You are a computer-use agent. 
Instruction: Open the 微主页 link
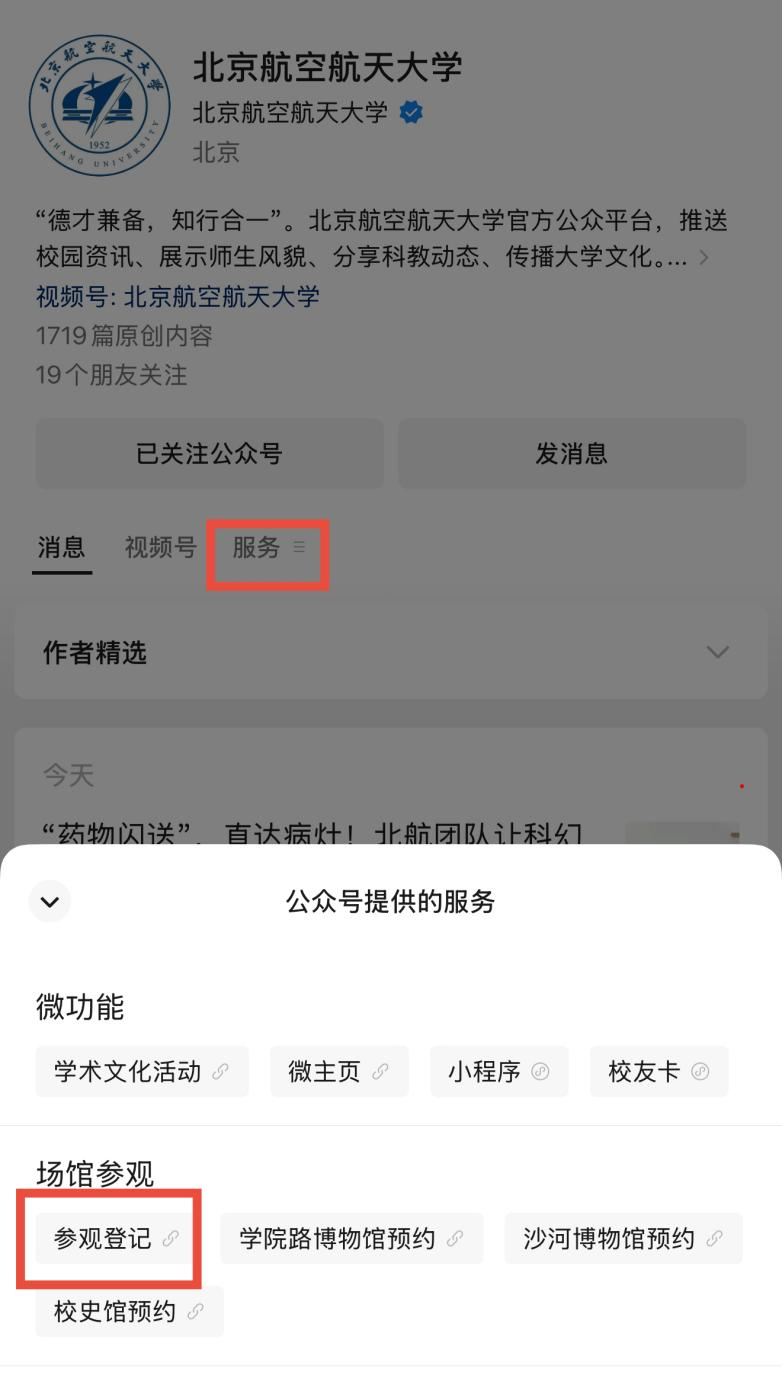[338, 1071]
